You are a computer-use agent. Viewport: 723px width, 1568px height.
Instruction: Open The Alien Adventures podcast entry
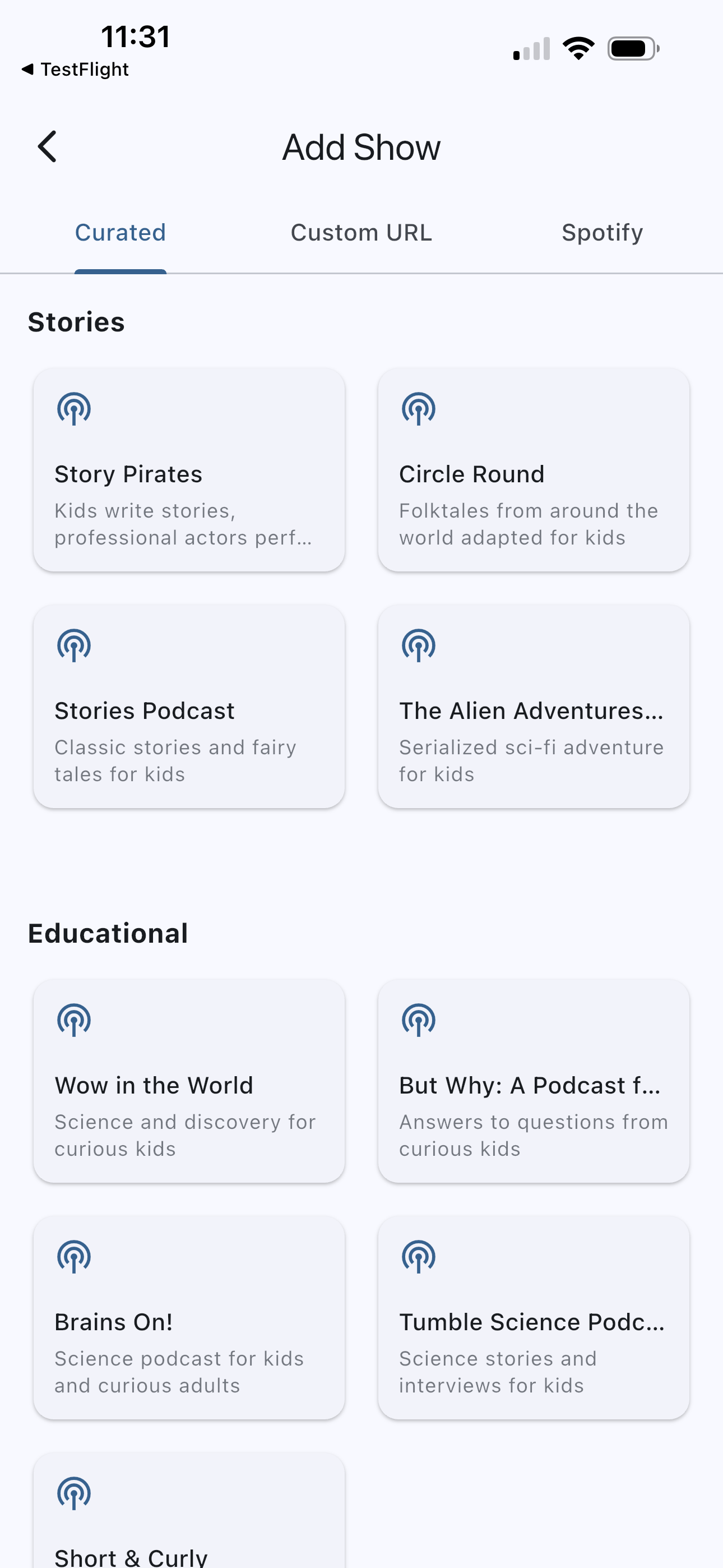[533, 706]
